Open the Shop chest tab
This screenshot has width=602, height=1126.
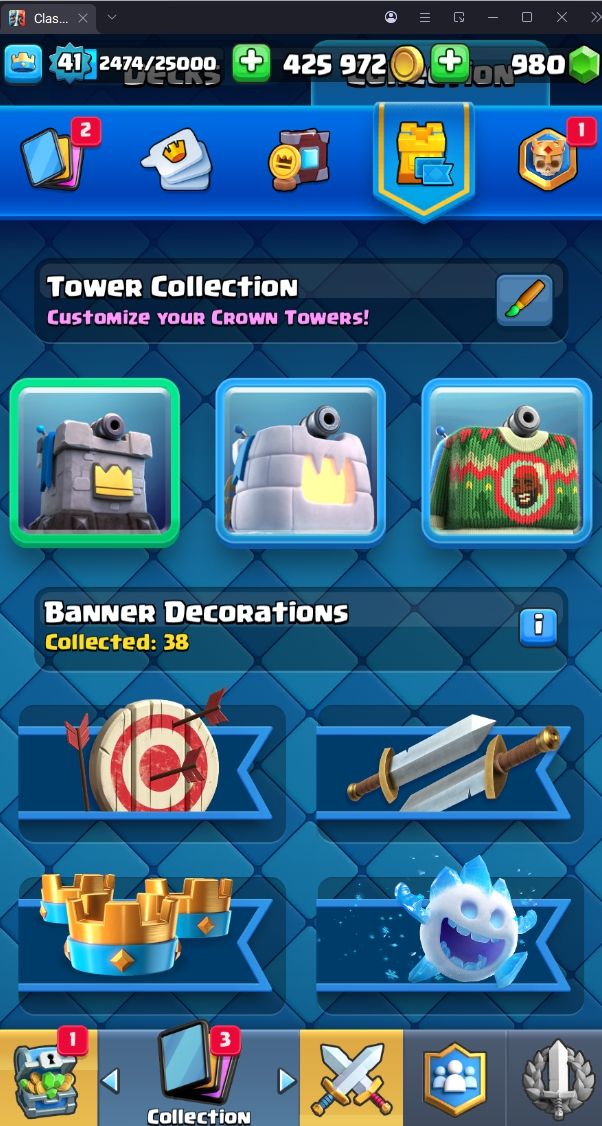click(x=48, y=1078)
